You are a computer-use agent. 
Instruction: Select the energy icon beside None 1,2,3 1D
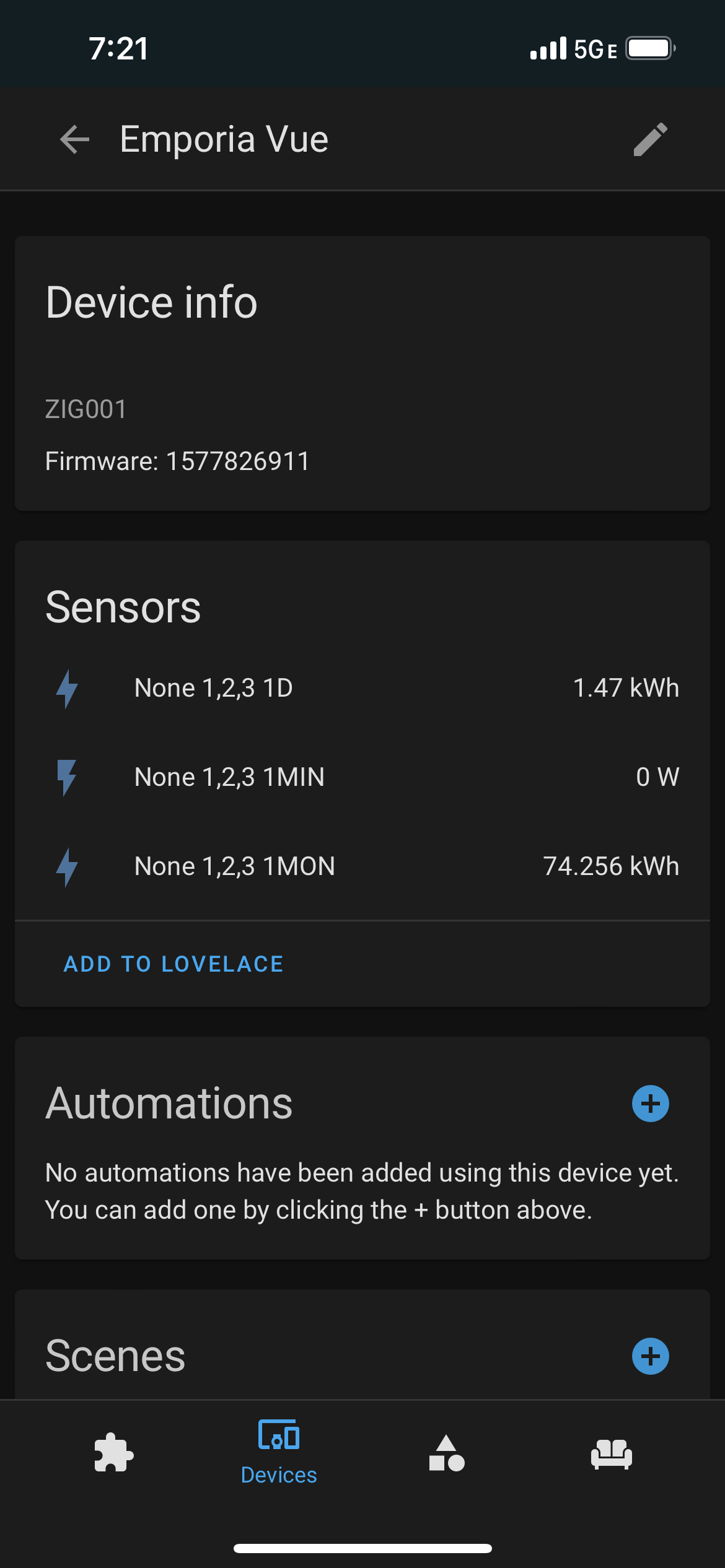[x=66, y=687]
